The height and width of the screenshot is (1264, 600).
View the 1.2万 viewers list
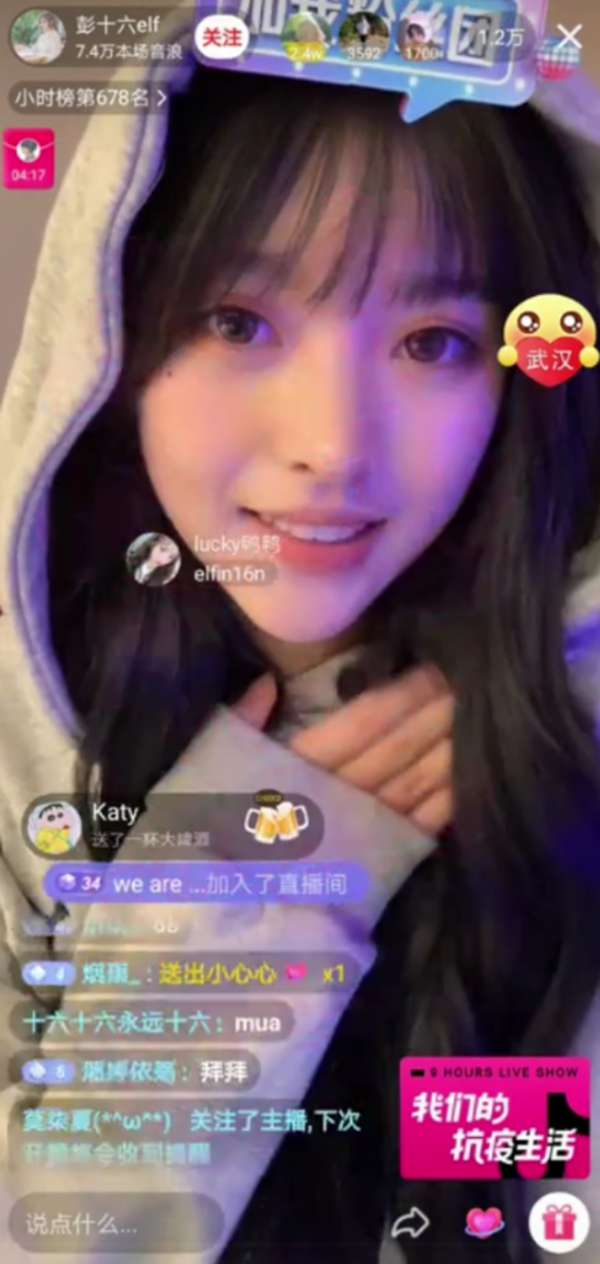tap(500, 37)
